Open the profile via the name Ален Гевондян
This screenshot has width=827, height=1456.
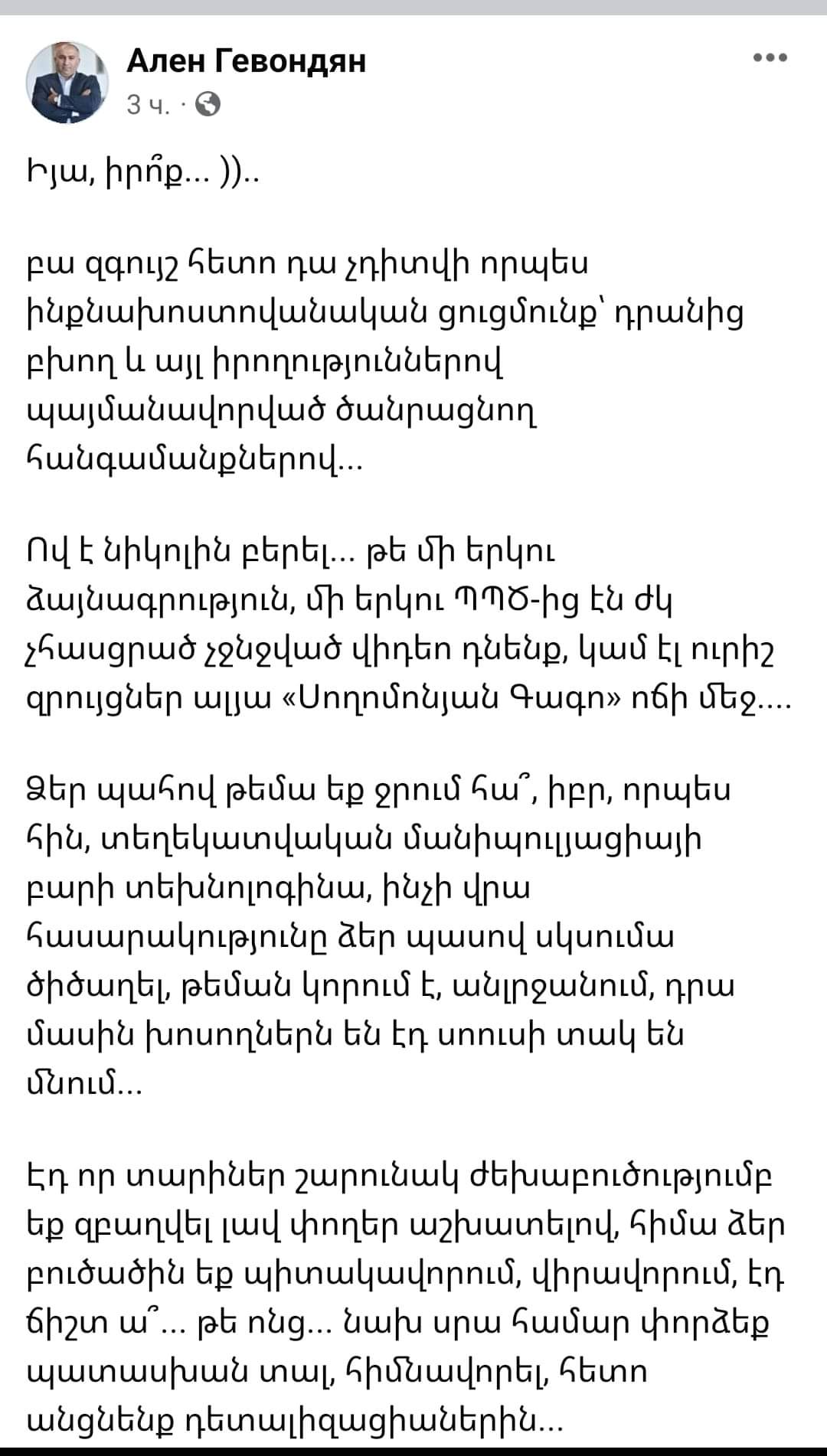(x=246, y=60)
